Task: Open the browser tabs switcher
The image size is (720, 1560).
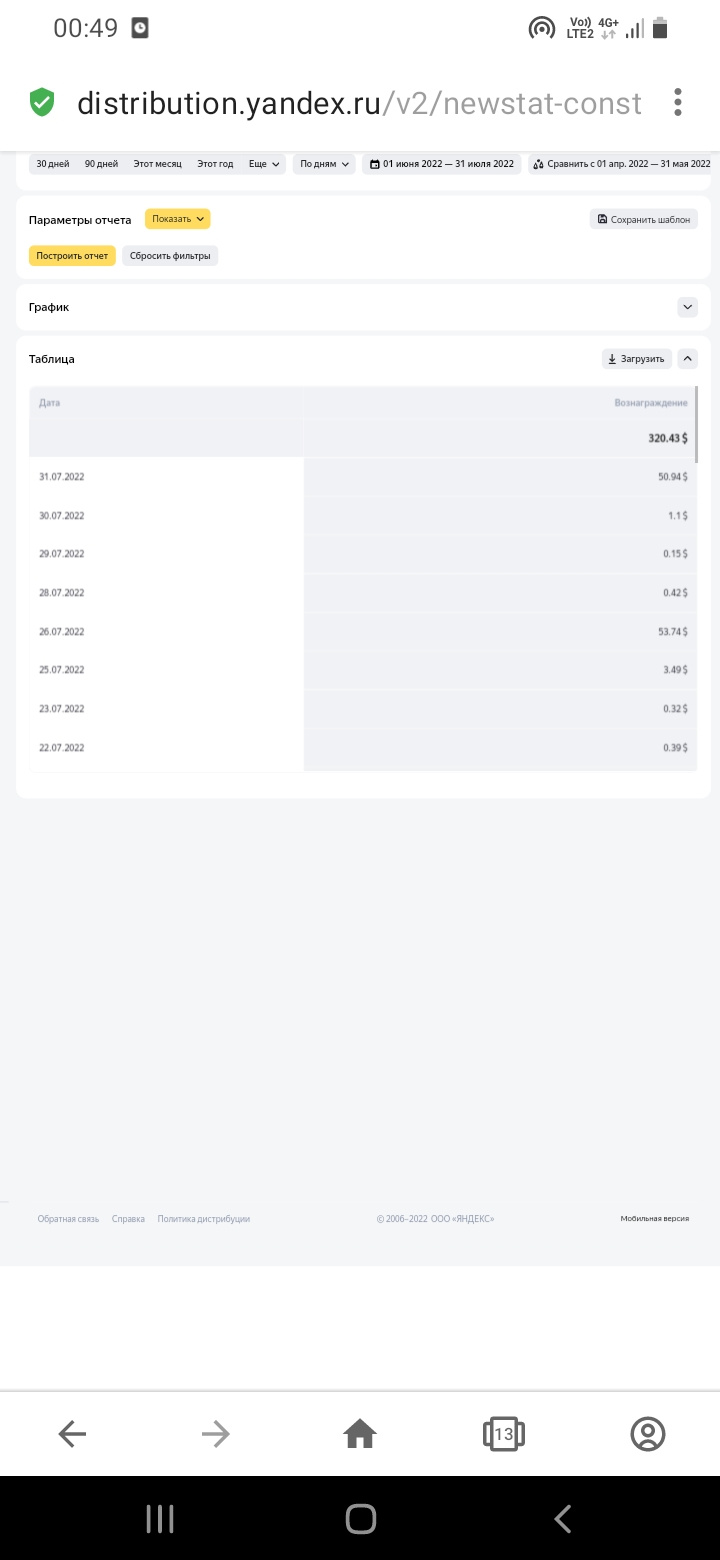Action: pos(504,1434)
